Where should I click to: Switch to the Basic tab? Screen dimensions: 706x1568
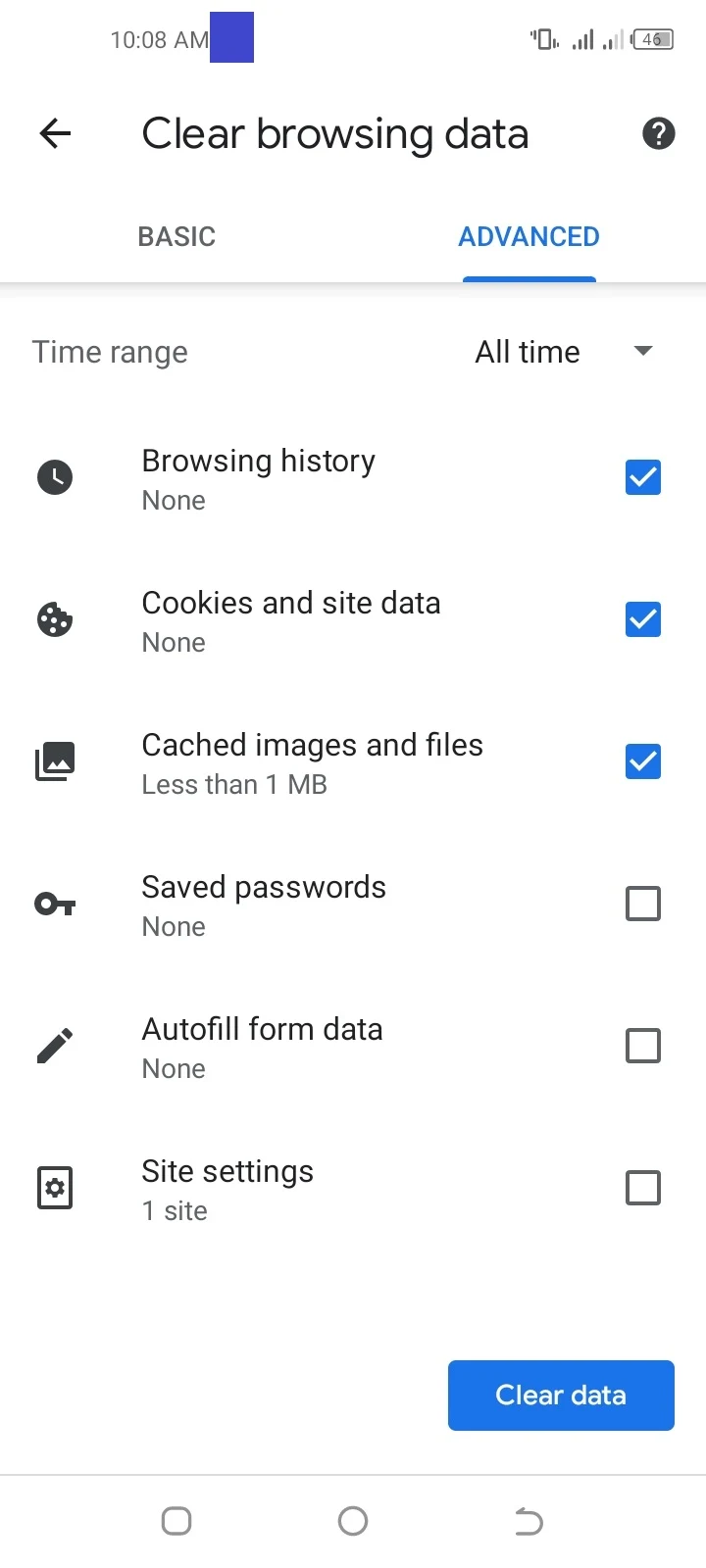pyautogui.click(x=176, y=236)
